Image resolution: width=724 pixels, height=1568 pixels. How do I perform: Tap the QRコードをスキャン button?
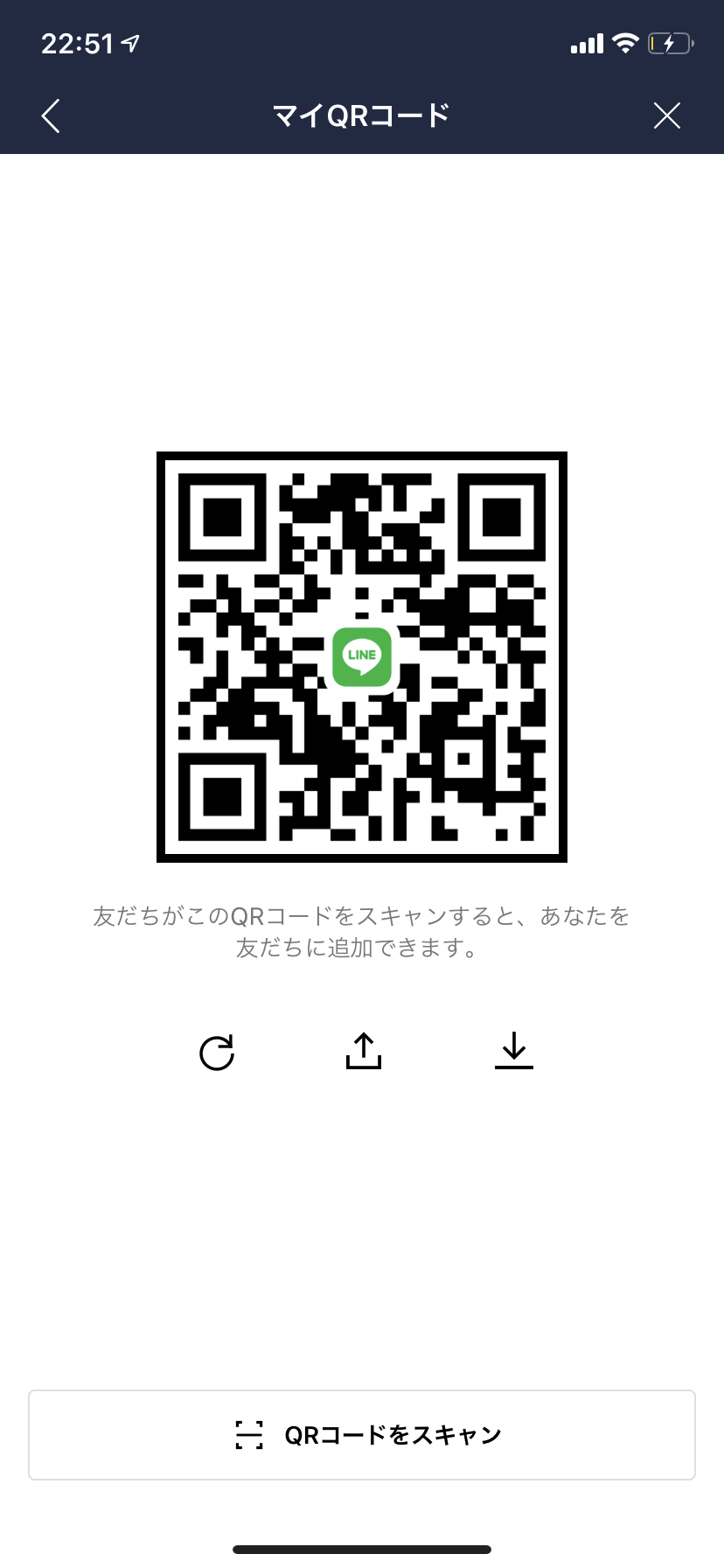362,1435
